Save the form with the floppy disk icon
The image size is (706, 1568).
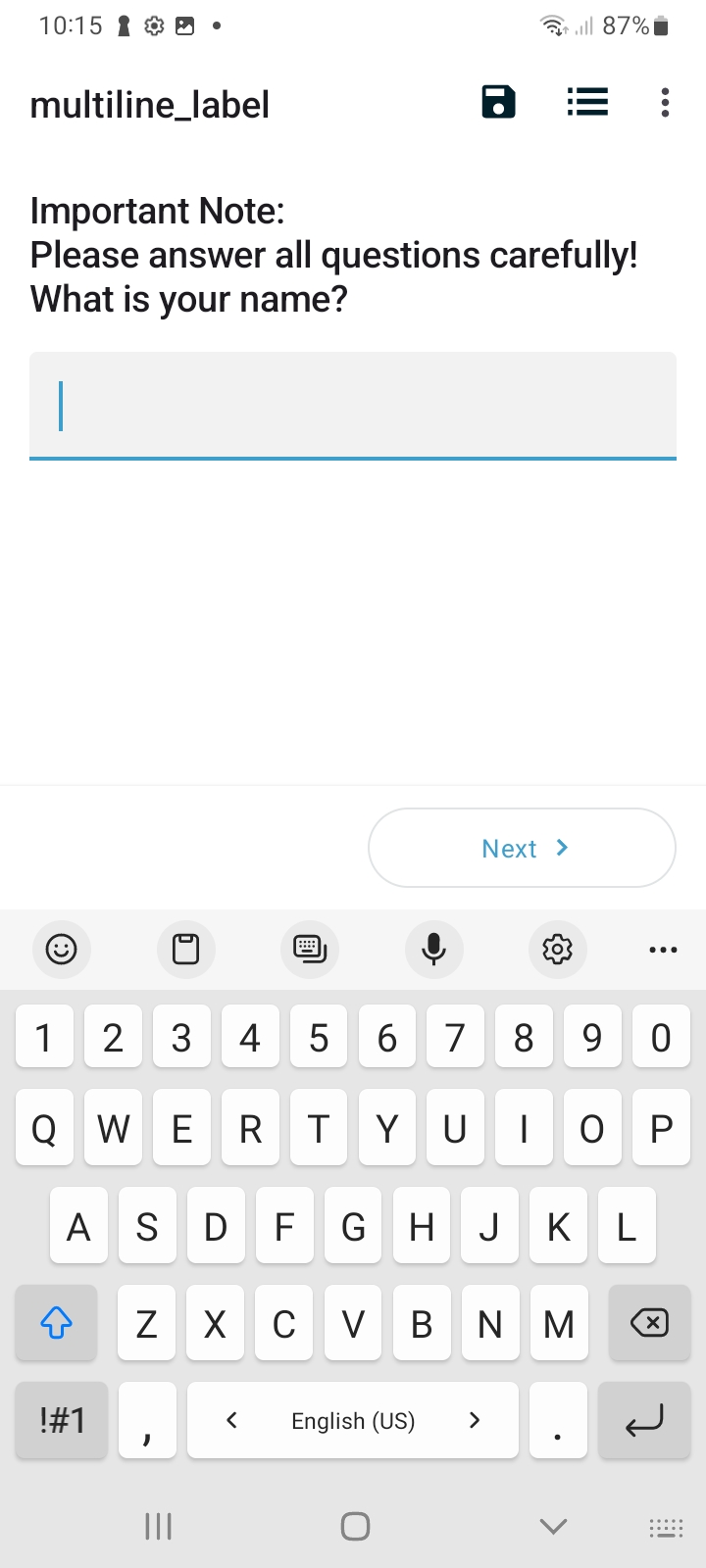[x=498, y=102]
